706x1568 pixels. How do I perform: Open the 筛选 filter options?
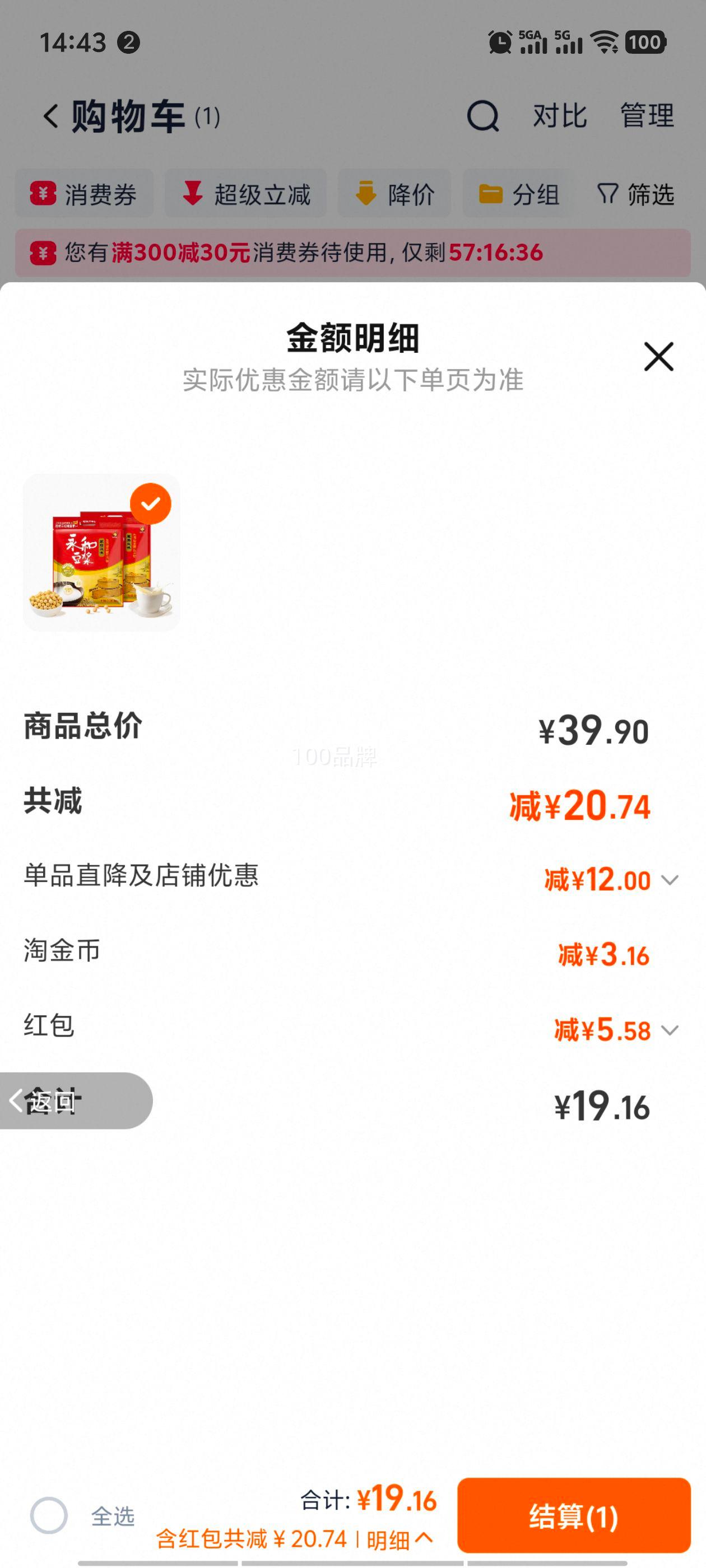(635, 195)
